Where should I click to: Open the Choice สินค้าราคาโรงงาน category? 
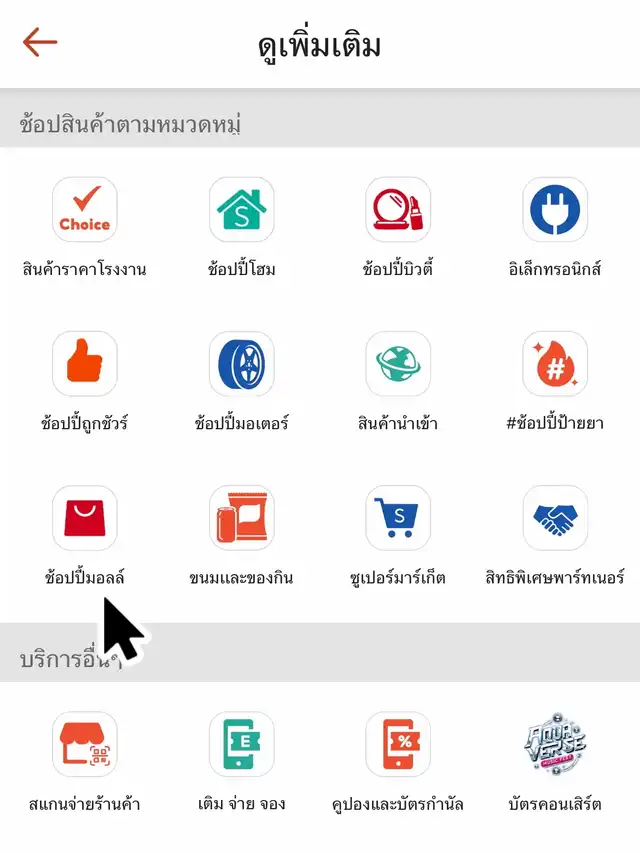(85, 210)
